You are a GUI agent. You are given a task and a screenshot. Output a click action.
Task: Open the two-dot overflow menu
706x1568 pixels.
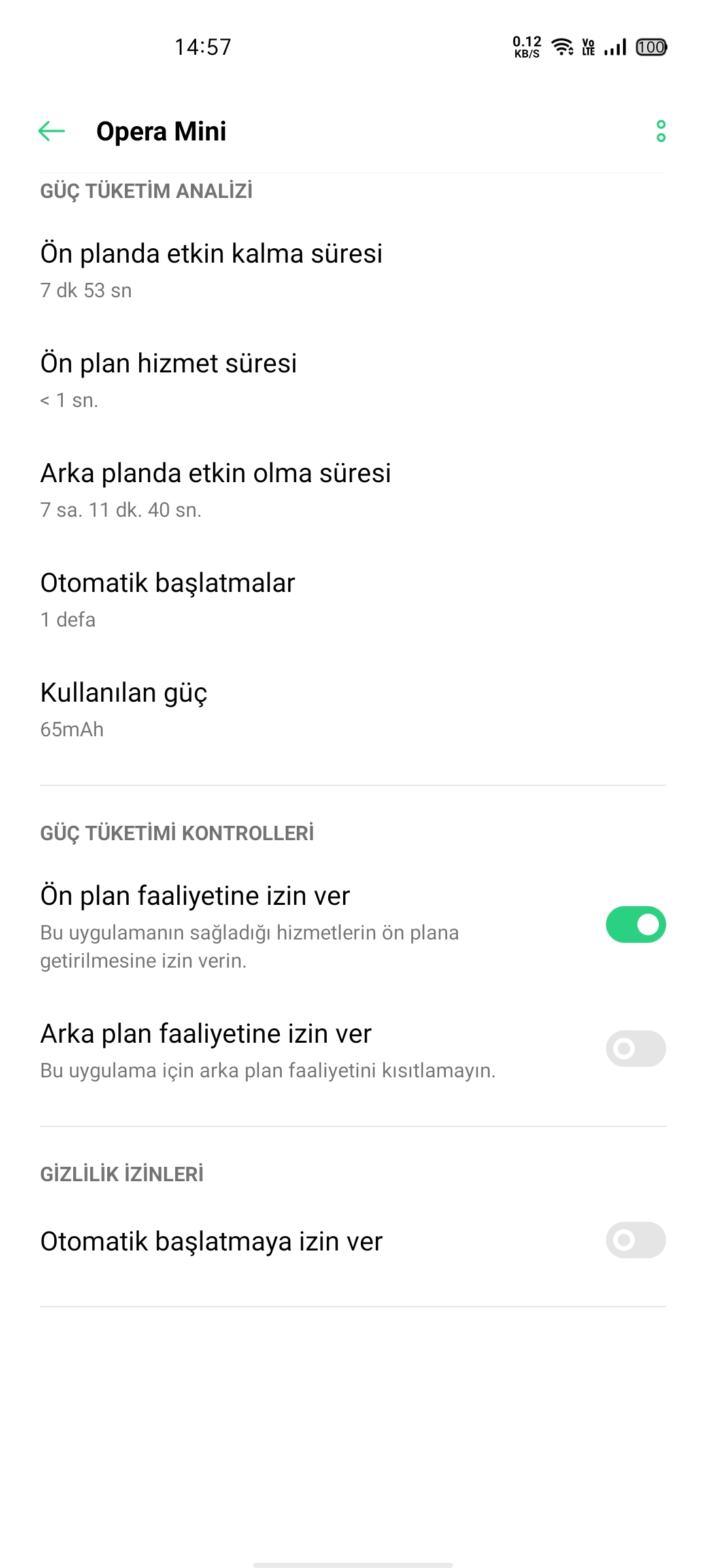[x=661, y=131]
